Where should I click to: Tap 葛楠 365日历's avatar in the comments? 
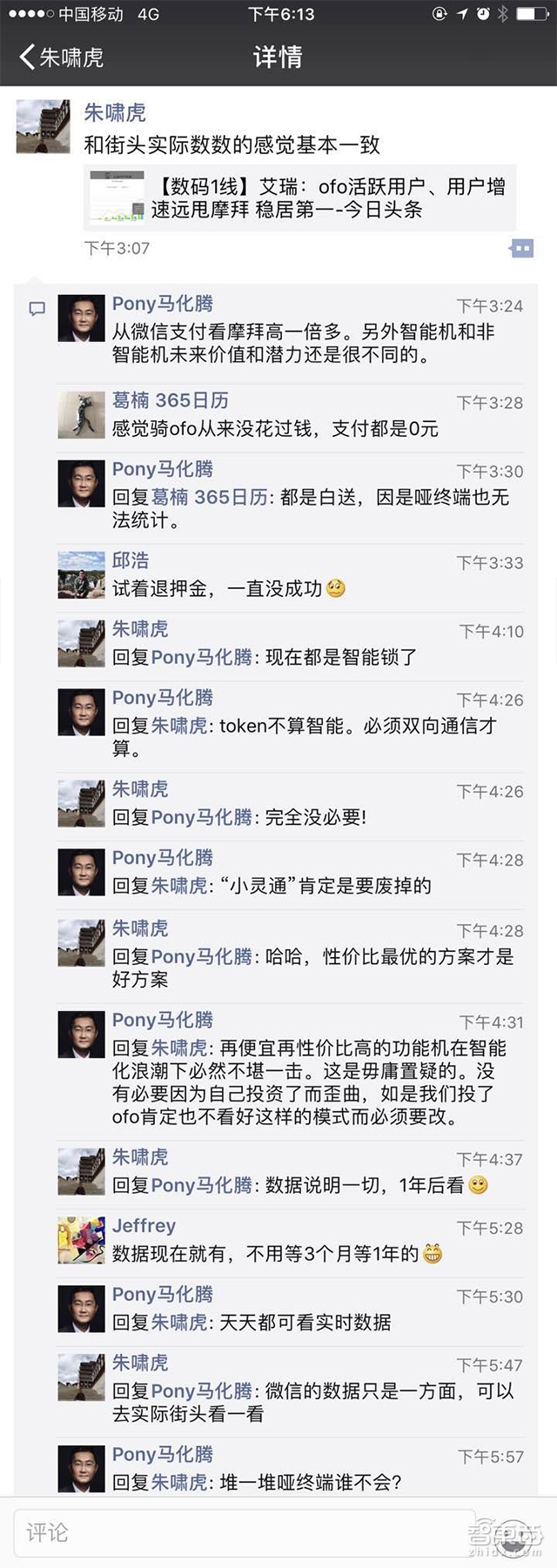81,414
